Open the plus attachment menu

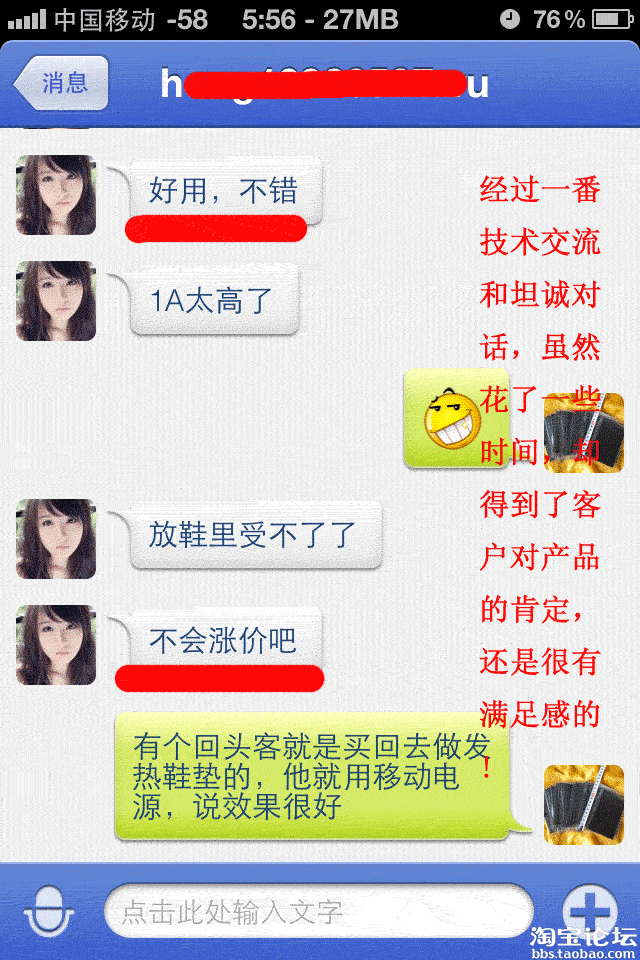pos(590,910)
